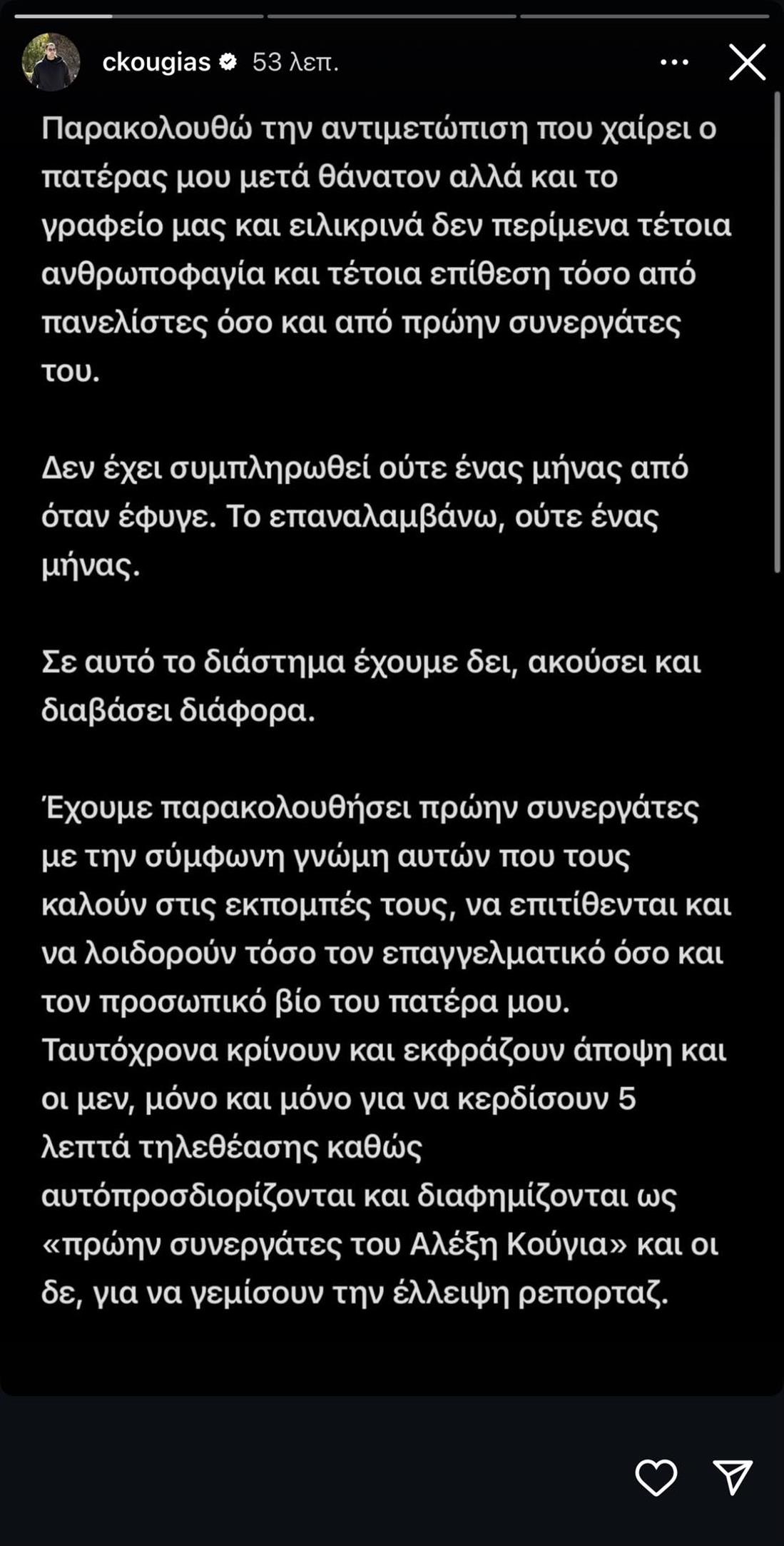Close the story viewer
784x1546 pixels.
(747, 62)
